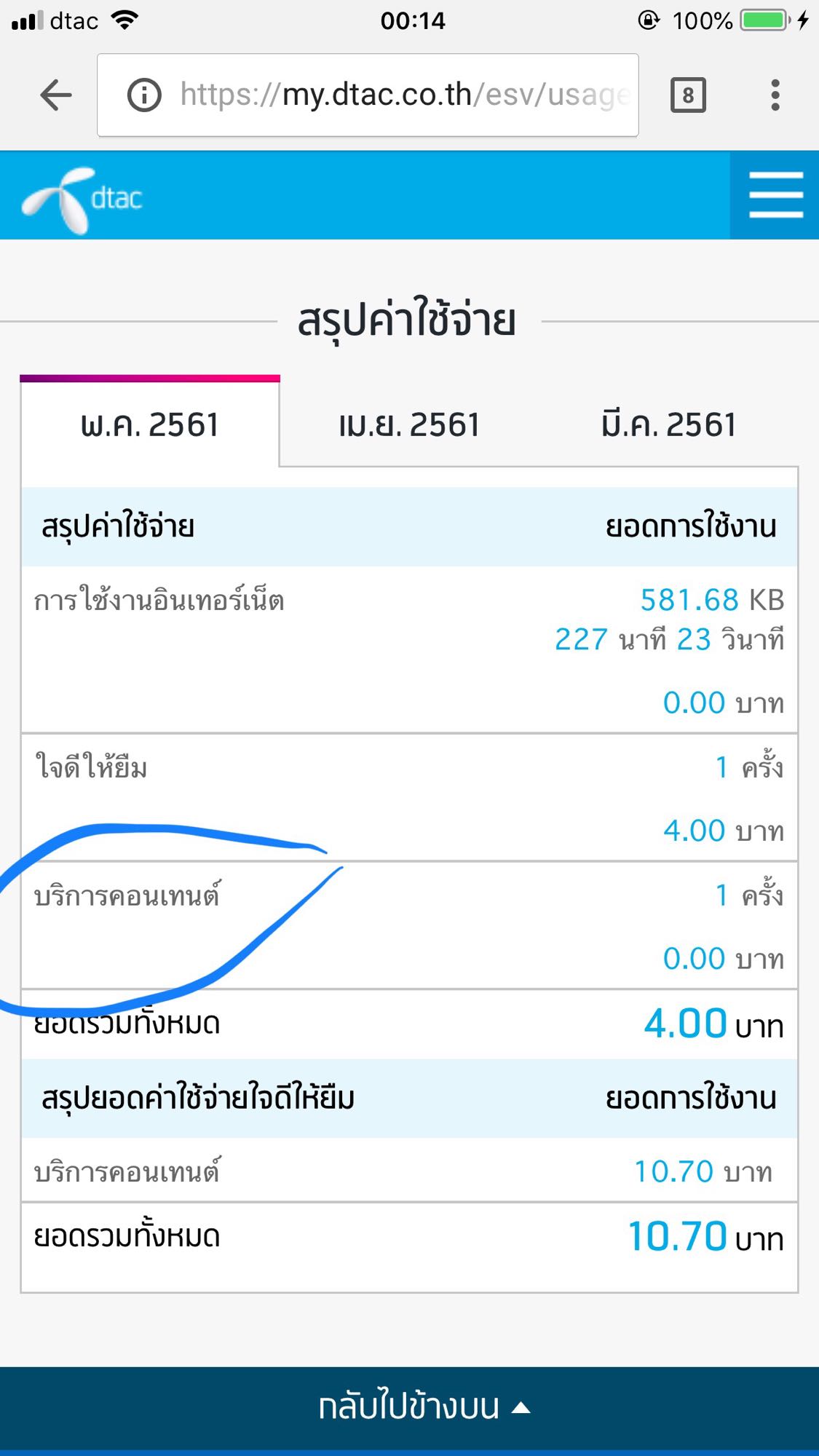Switch to the มี.ค. 2561 tab

coord(669,424)
